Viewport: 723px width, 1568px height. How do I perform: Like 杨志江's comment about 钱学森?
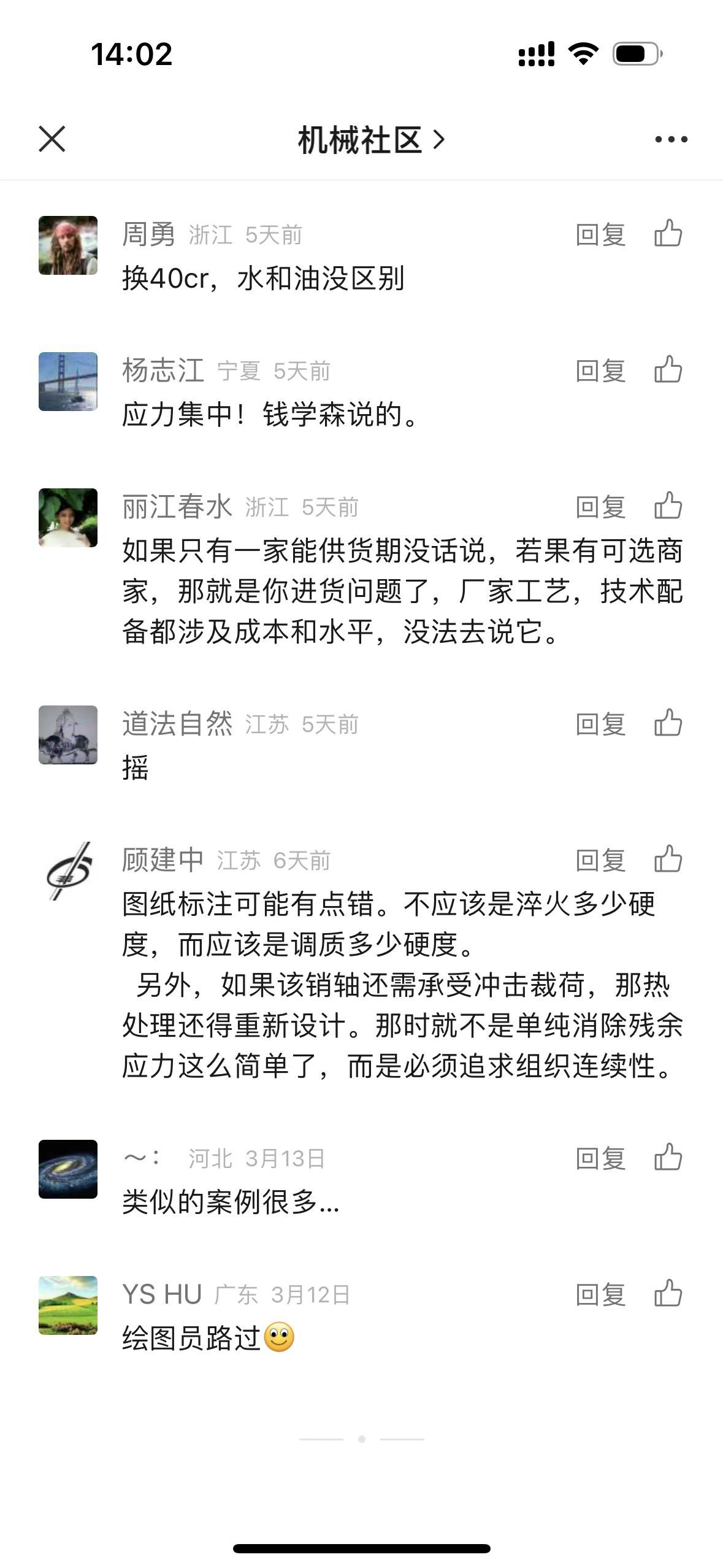click(x=668, y=370)
